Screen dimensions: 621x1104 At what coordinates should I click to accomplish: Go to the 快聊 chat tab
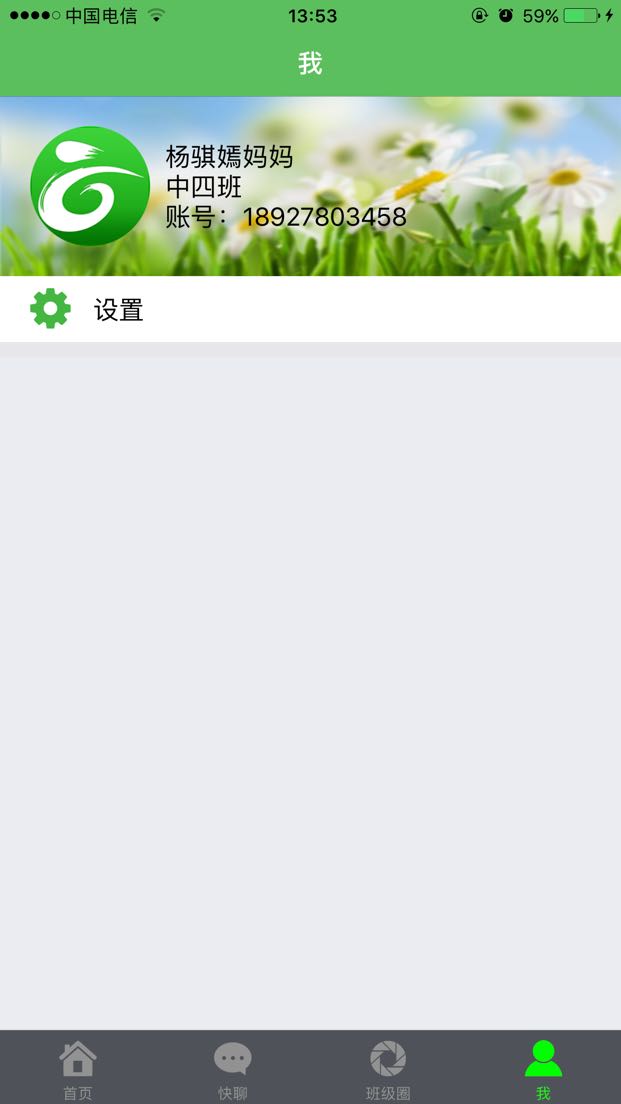232,1067
